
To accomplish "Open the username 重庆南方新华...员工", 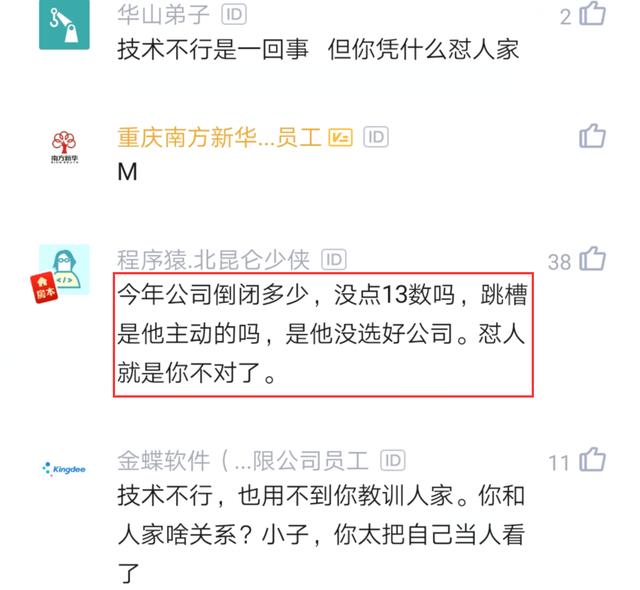I will coord(219,137).
